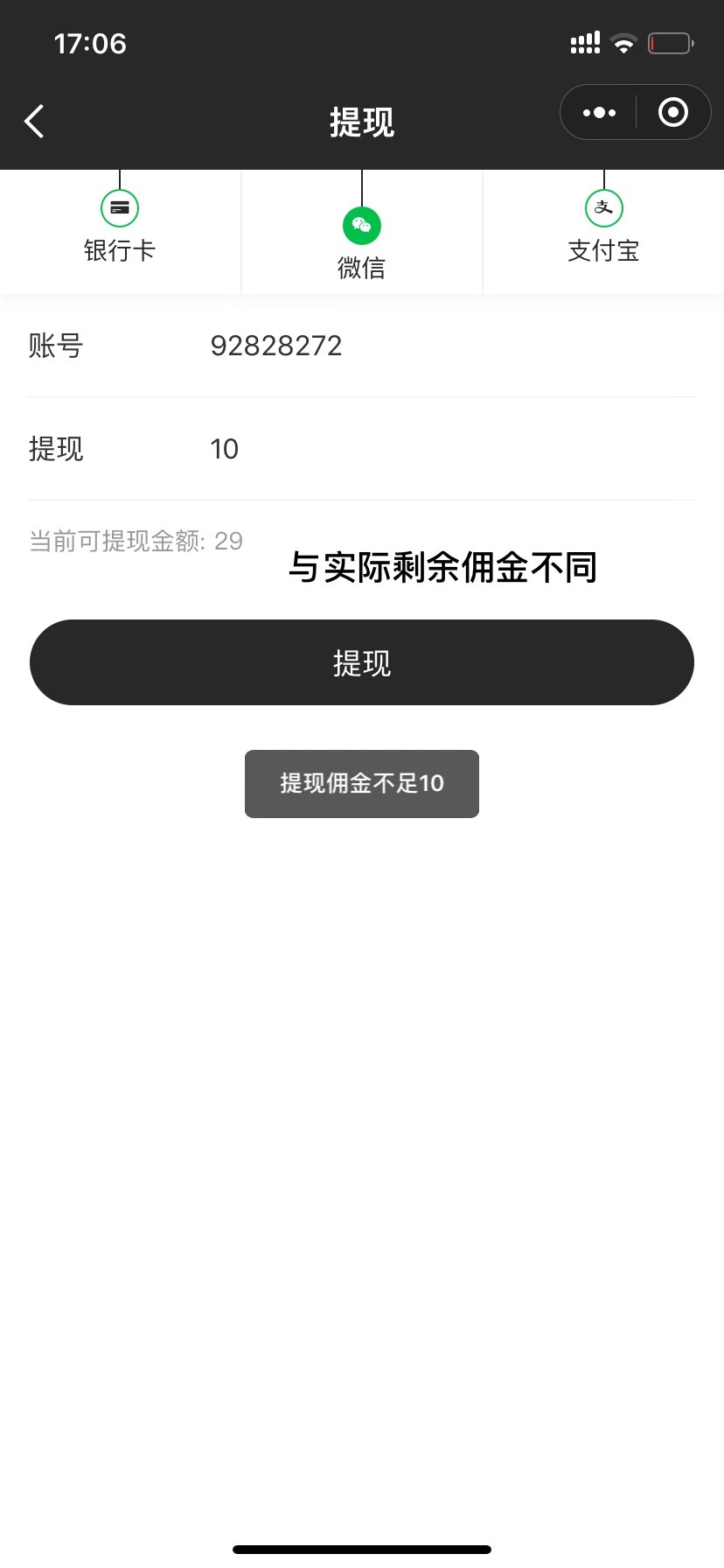Tap the 提现 page title
This screenshot has height=1568, width=724.
[x=362, y=122]
